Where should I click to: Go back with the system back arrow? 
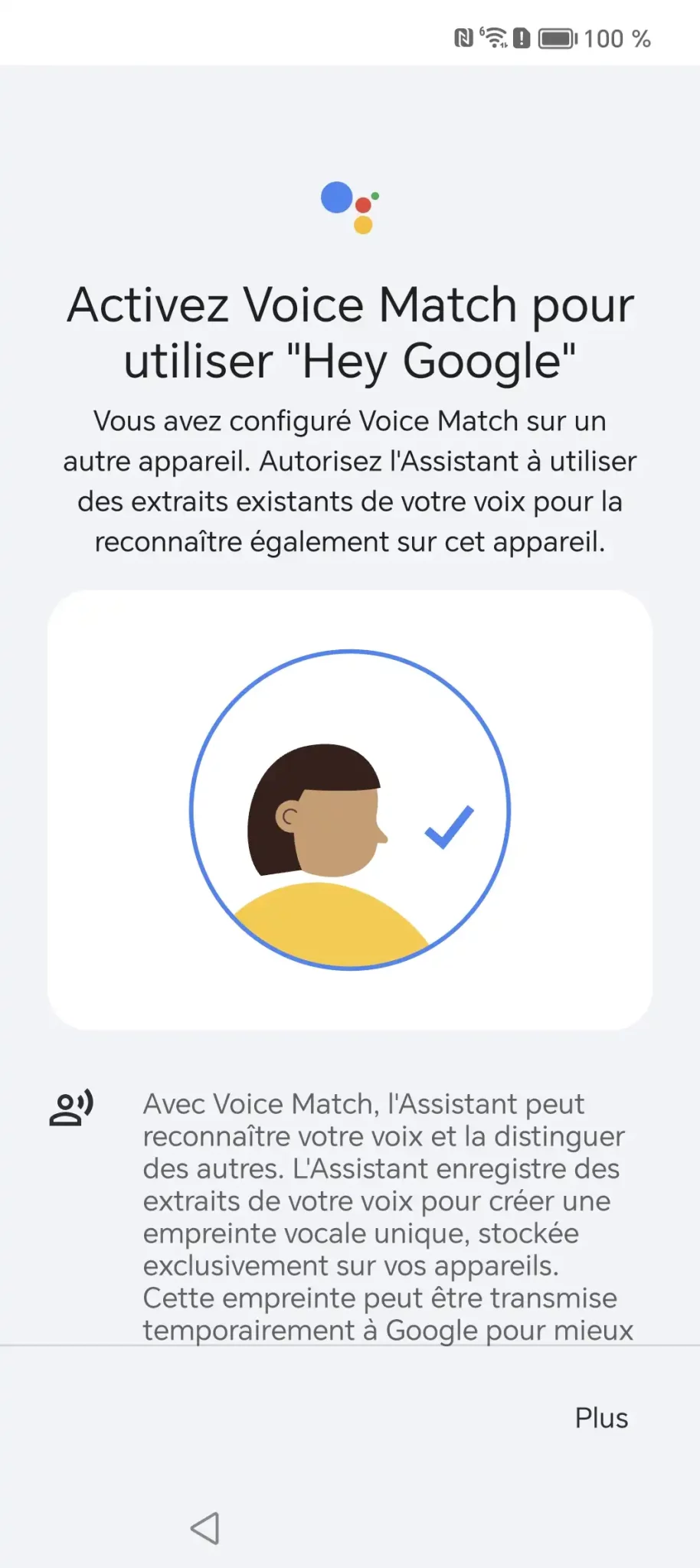205,1528
